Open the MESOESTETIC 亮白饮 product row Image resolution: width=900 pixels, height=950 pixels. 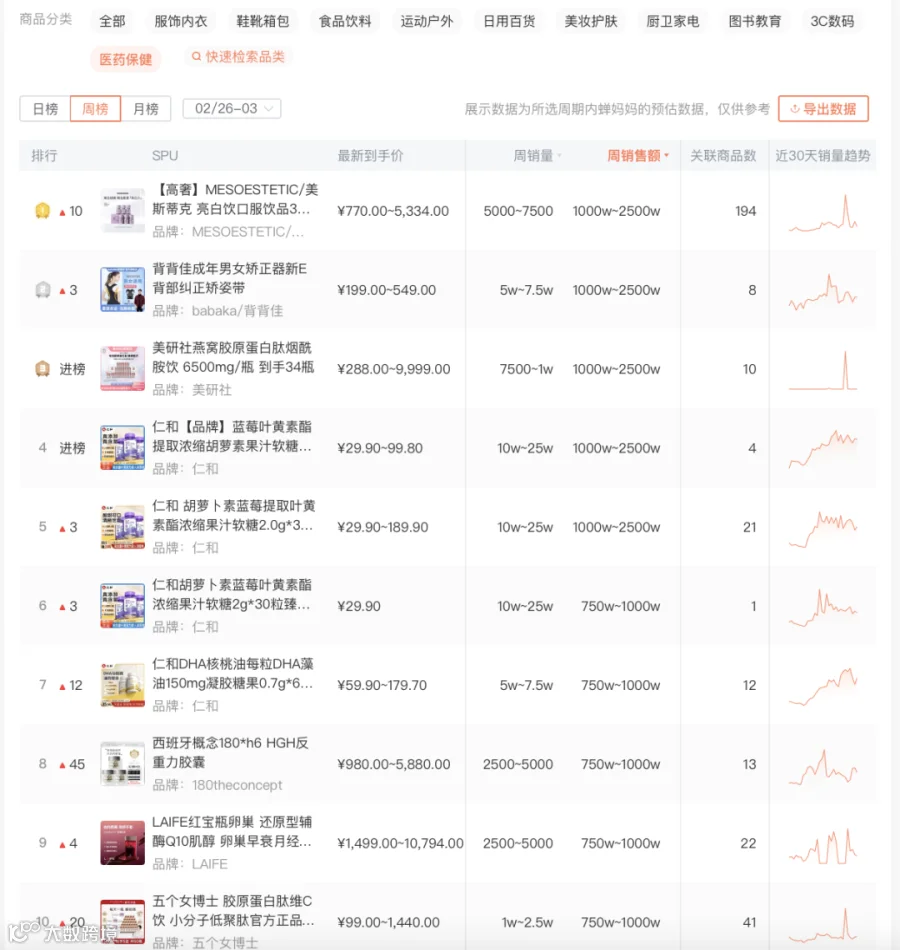[447, 211]
